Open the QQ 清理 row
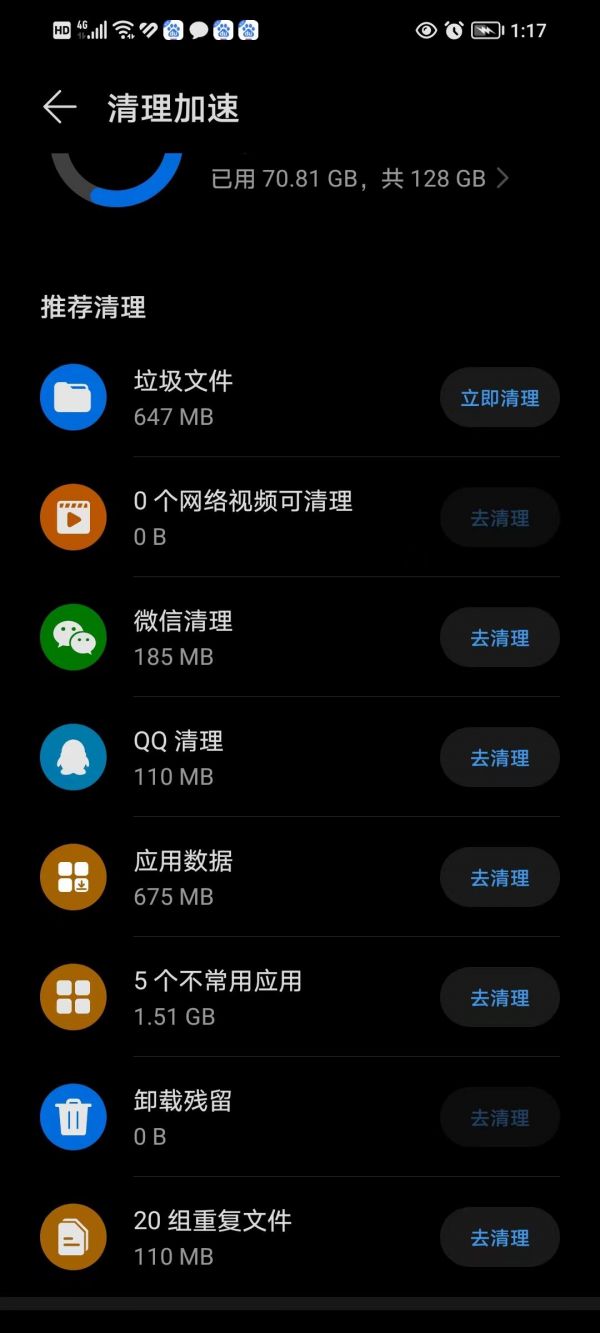The image size is (600, 1333). (300, 758)
